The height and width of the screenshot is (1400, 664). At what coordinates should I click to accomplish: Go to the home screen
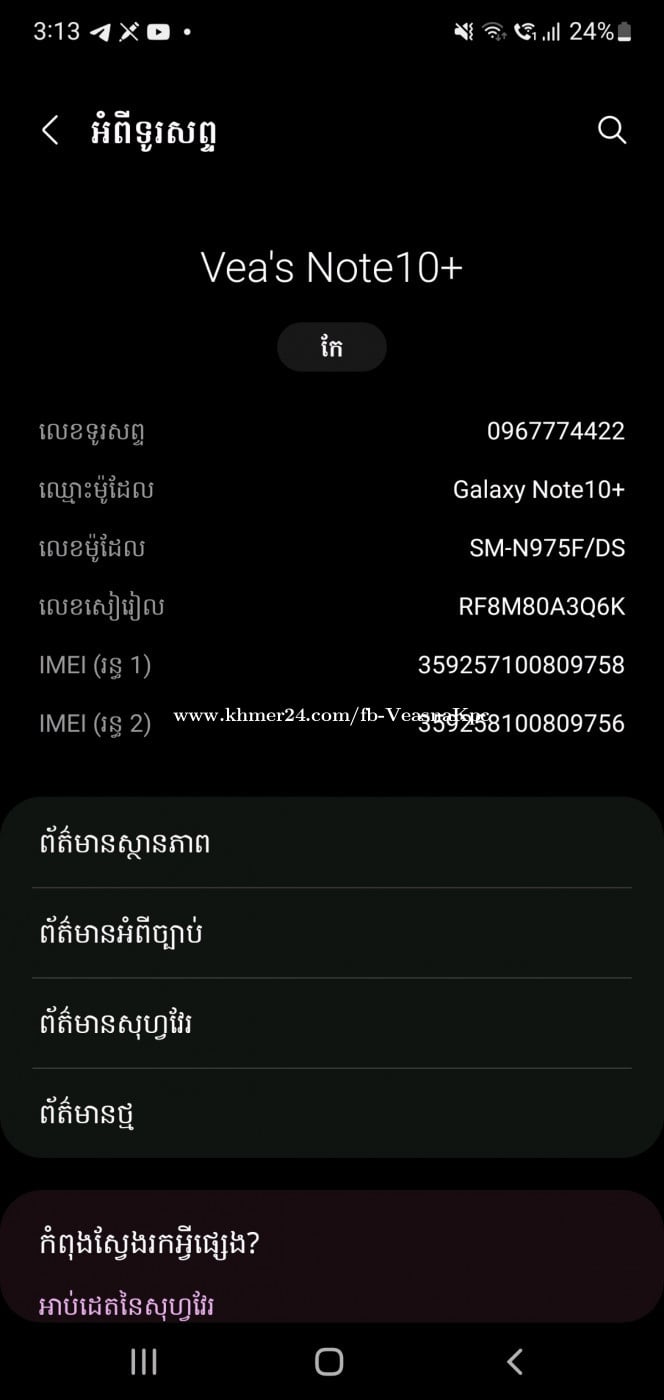[x=329, y=1361]
